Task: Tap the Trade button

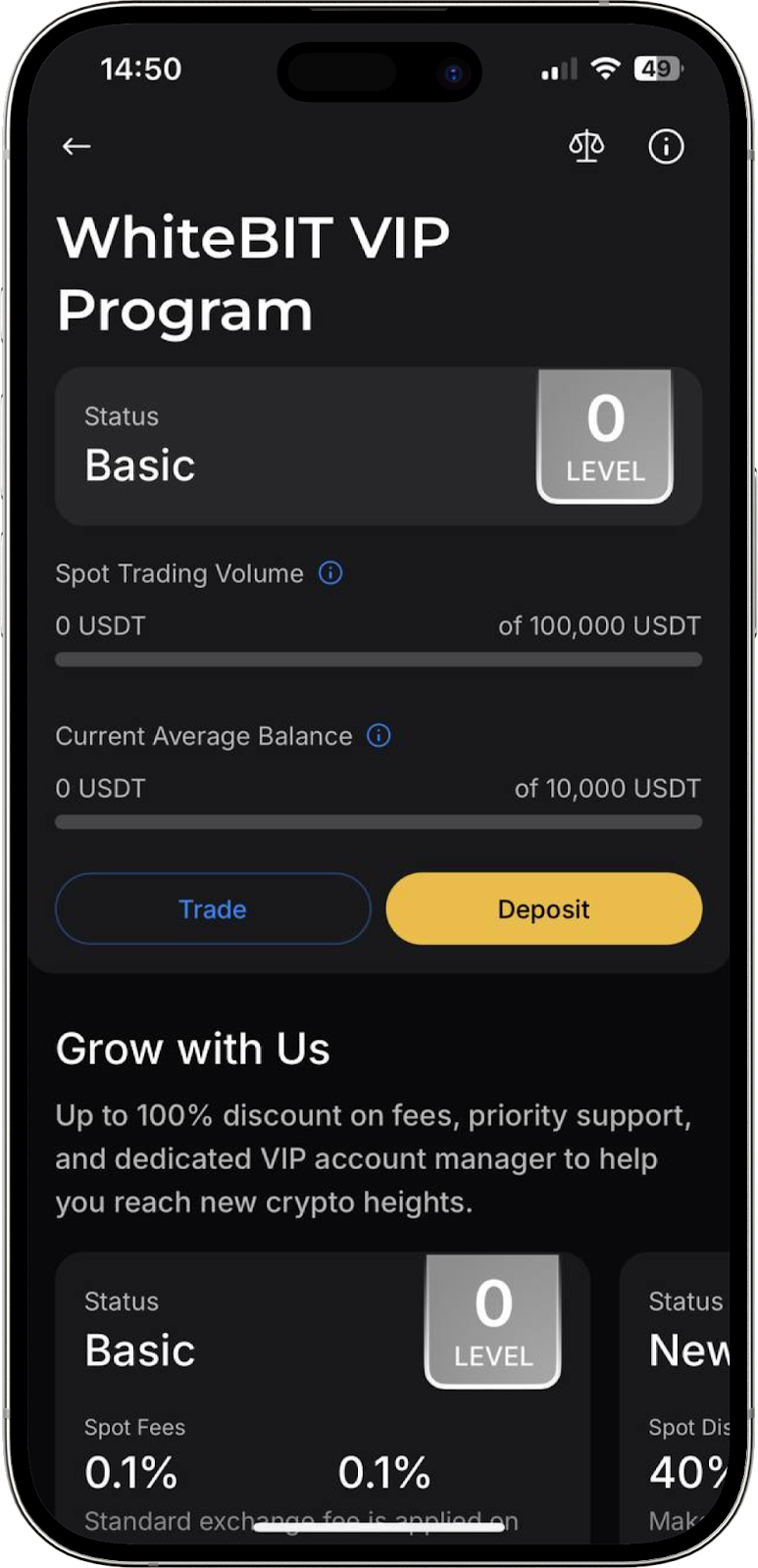Action: click(x=213, y=908)
